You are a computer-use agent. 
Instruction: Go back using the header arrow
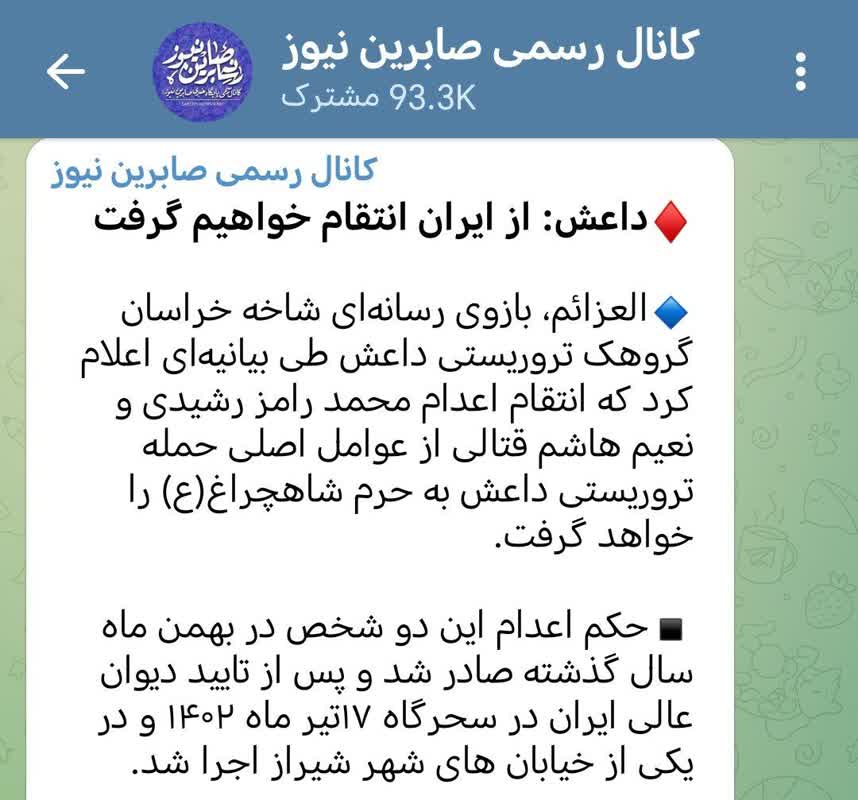coord(66,71)
